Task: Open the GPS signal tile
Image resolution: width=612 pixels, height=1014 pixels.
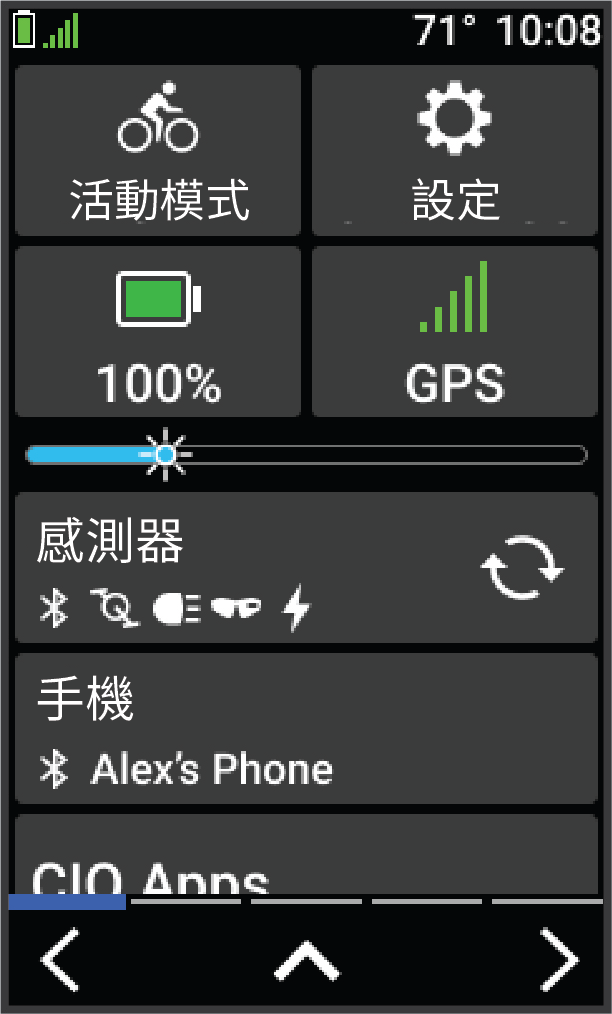Action: coord(455,331)
